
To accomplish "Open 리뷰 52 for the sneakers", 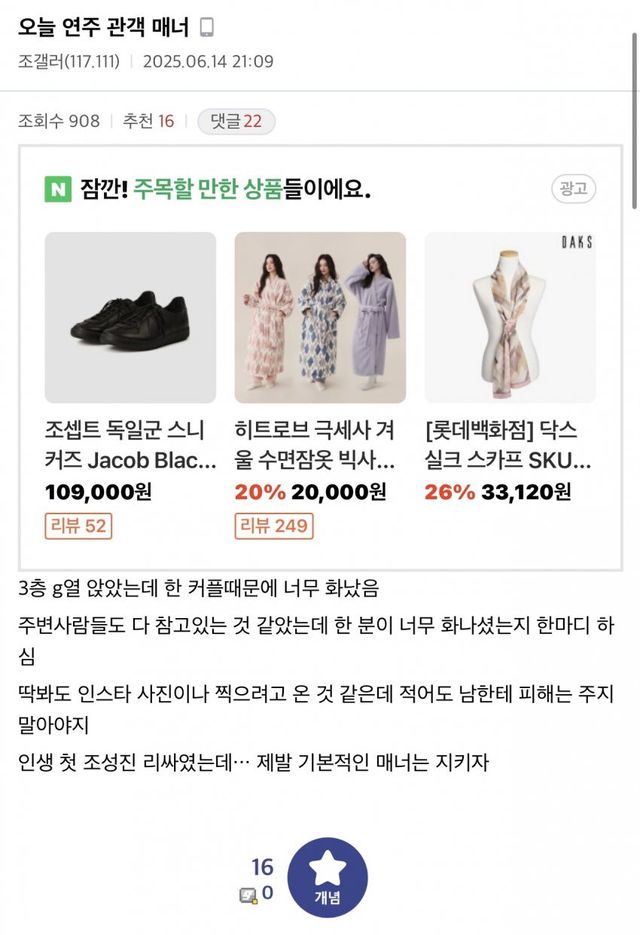I will coord(79,526).
